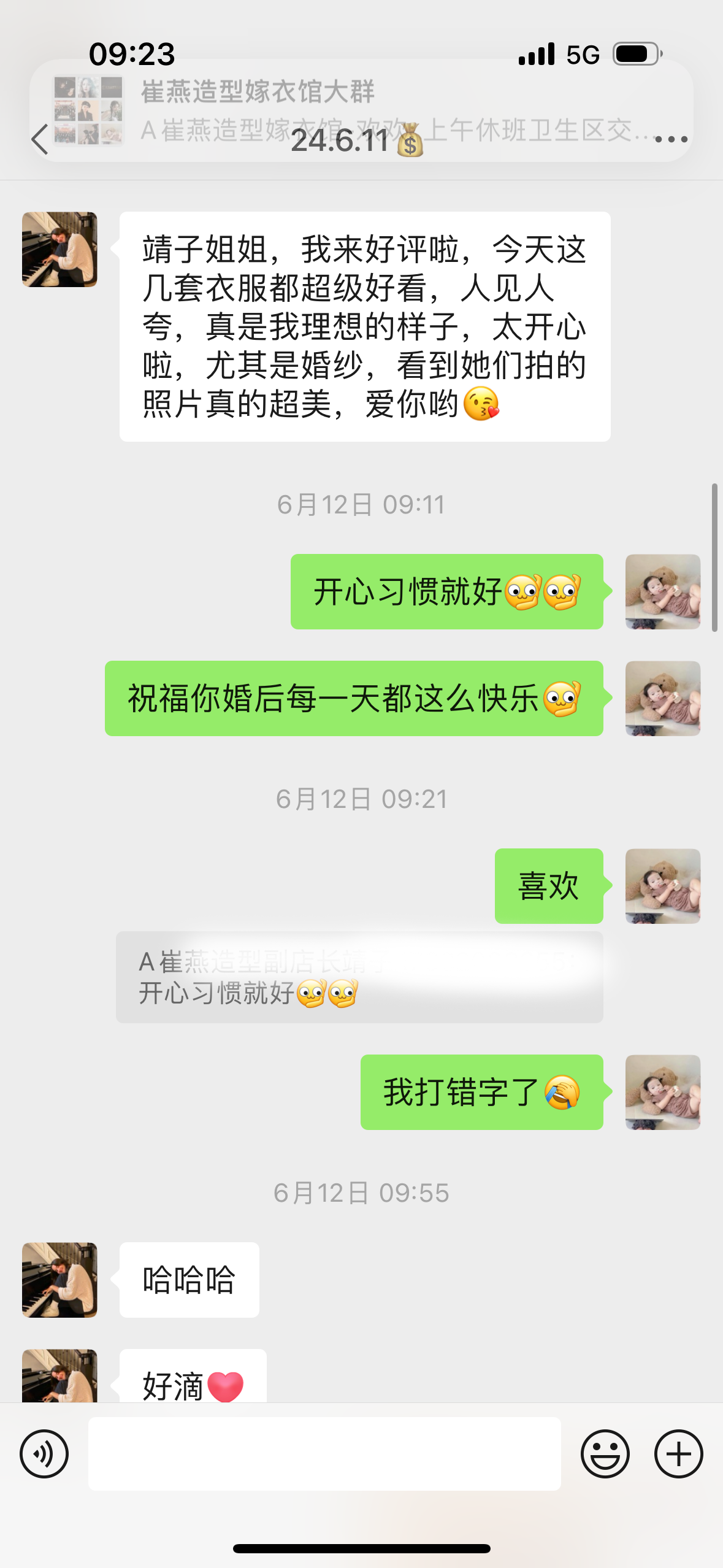This screenshot has width=723, height=1568.
Task: Open the emoji sticker panel
Action: tap(605, 1453)
